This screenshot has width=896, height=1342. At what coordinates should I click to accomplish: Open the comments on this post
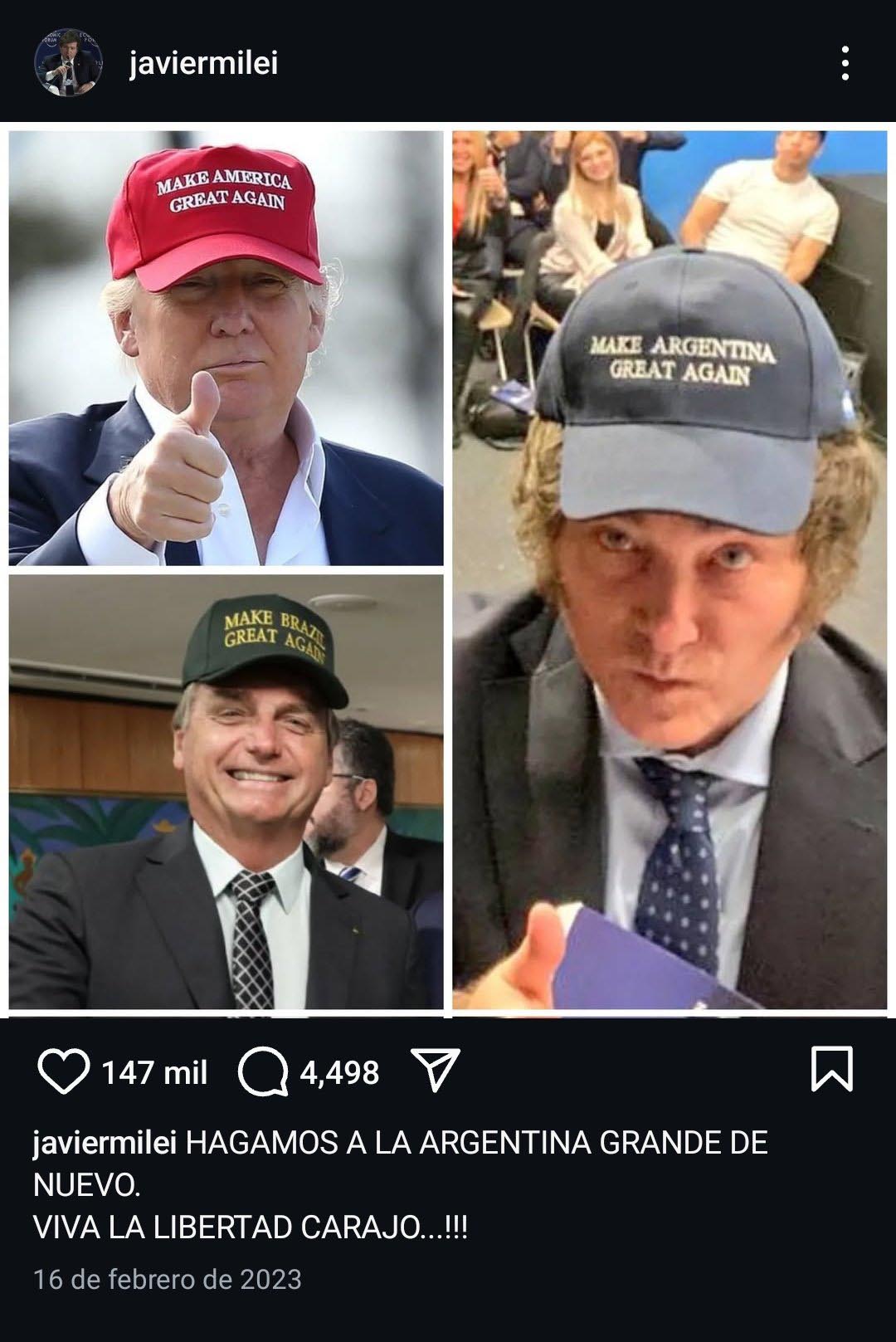tap(263, 1071)
